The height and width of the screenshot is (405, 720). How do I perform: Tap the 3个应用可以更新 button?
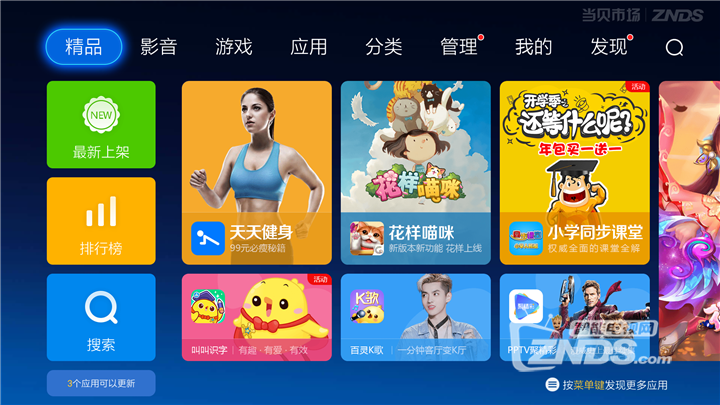[x=101, y=383]
